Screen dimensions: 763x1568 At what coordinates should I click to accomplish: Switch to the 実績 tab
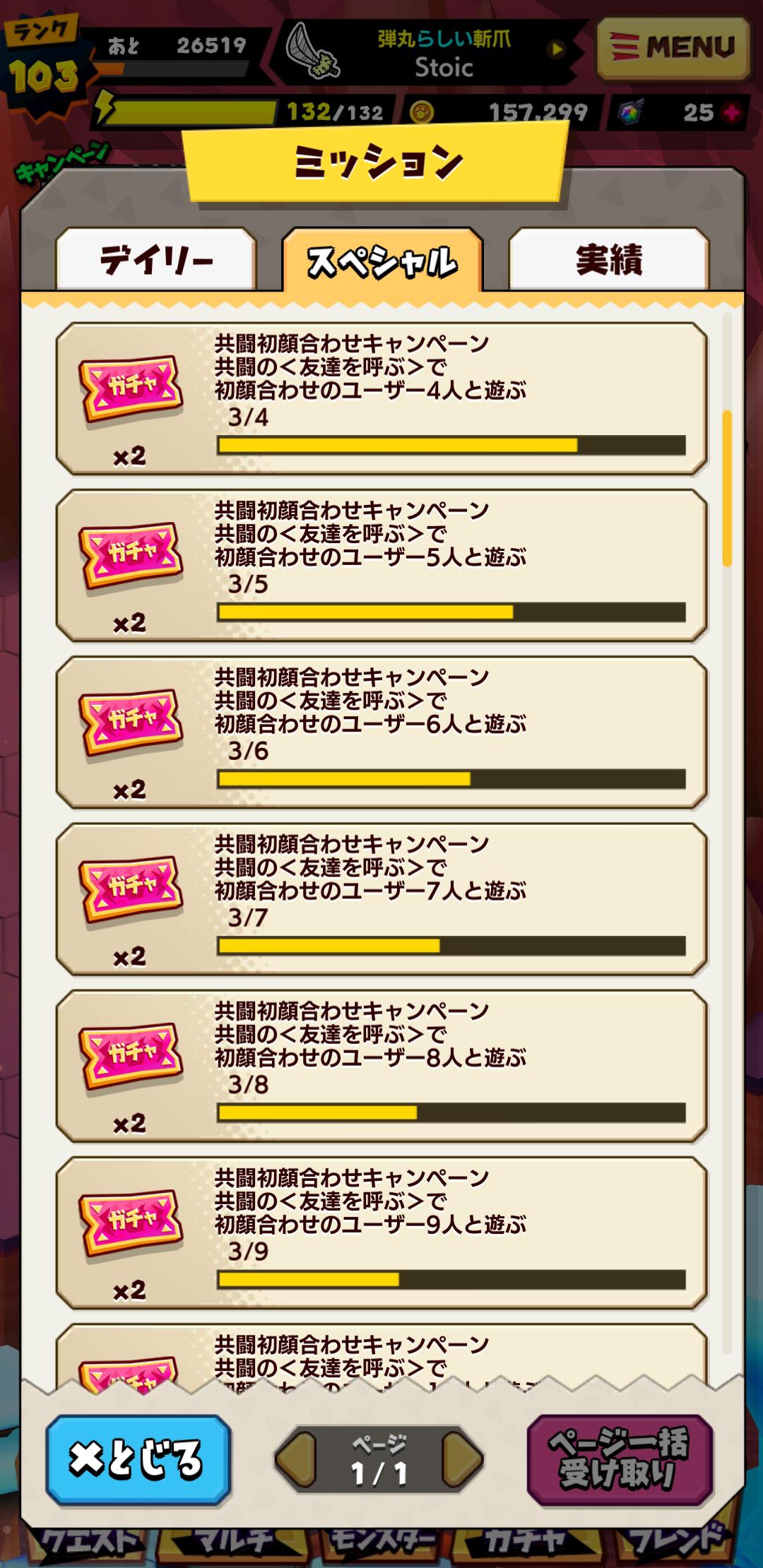(608, 260)
